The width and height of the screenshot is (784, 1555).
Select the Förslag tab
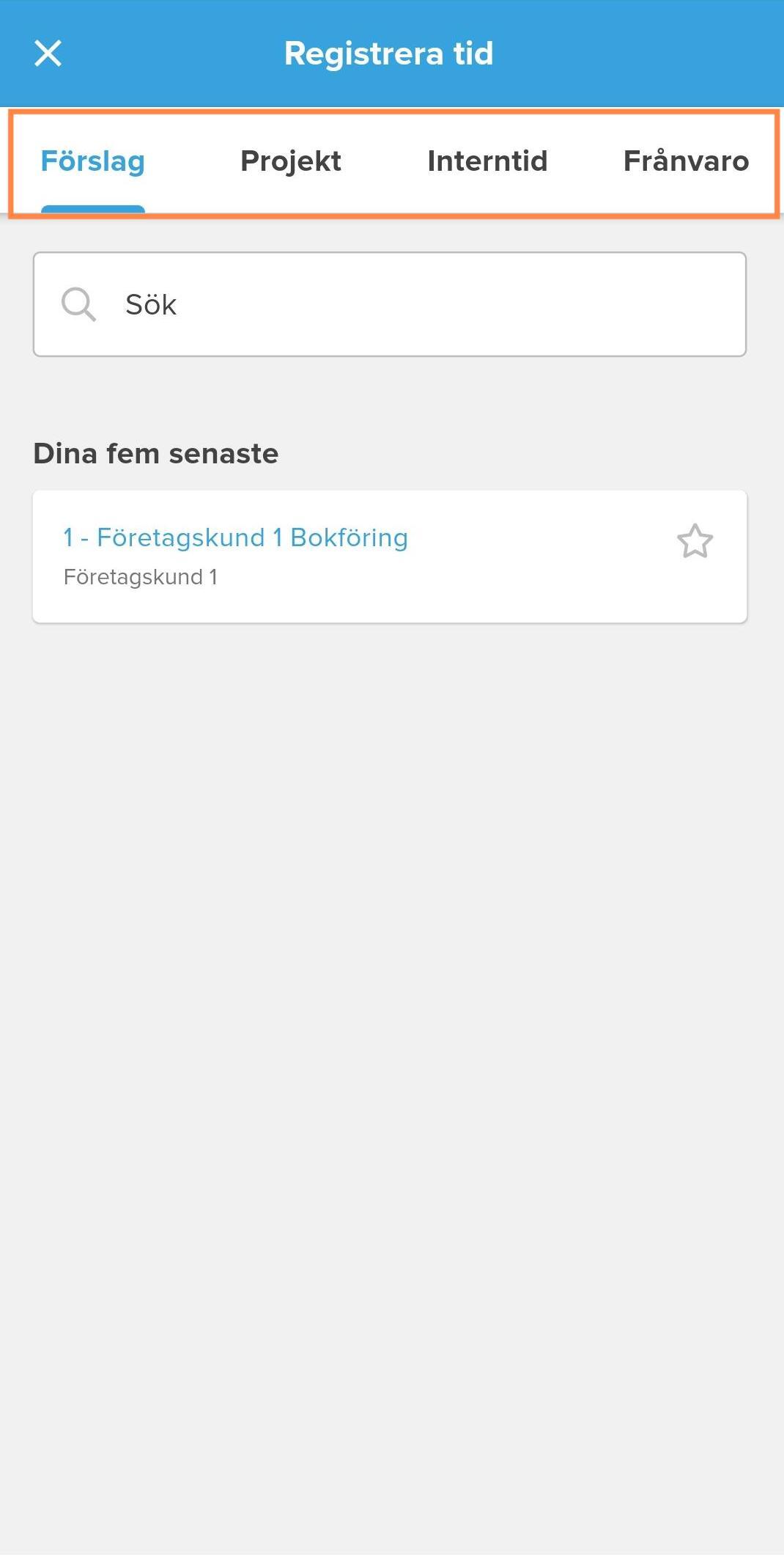click(93, 161)
